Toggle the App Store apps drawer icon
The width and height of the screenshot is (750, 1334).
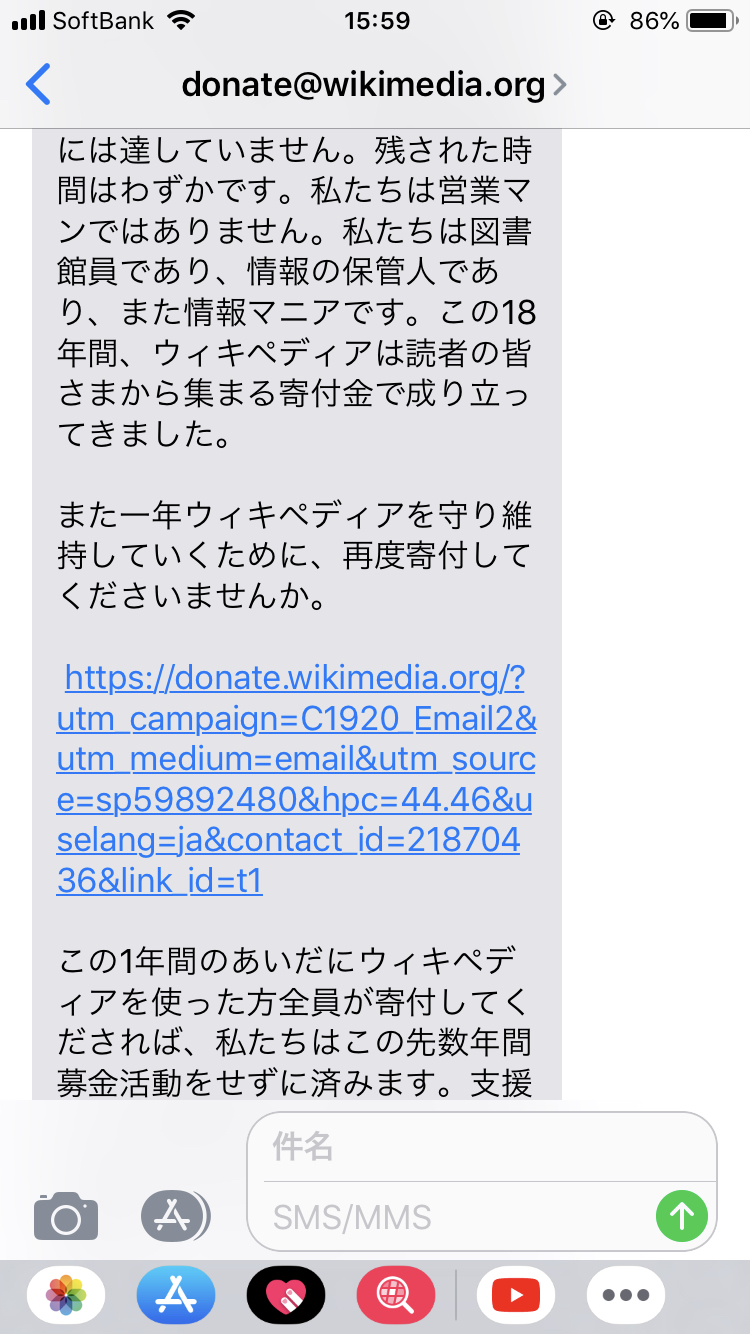pos(175,1216)
